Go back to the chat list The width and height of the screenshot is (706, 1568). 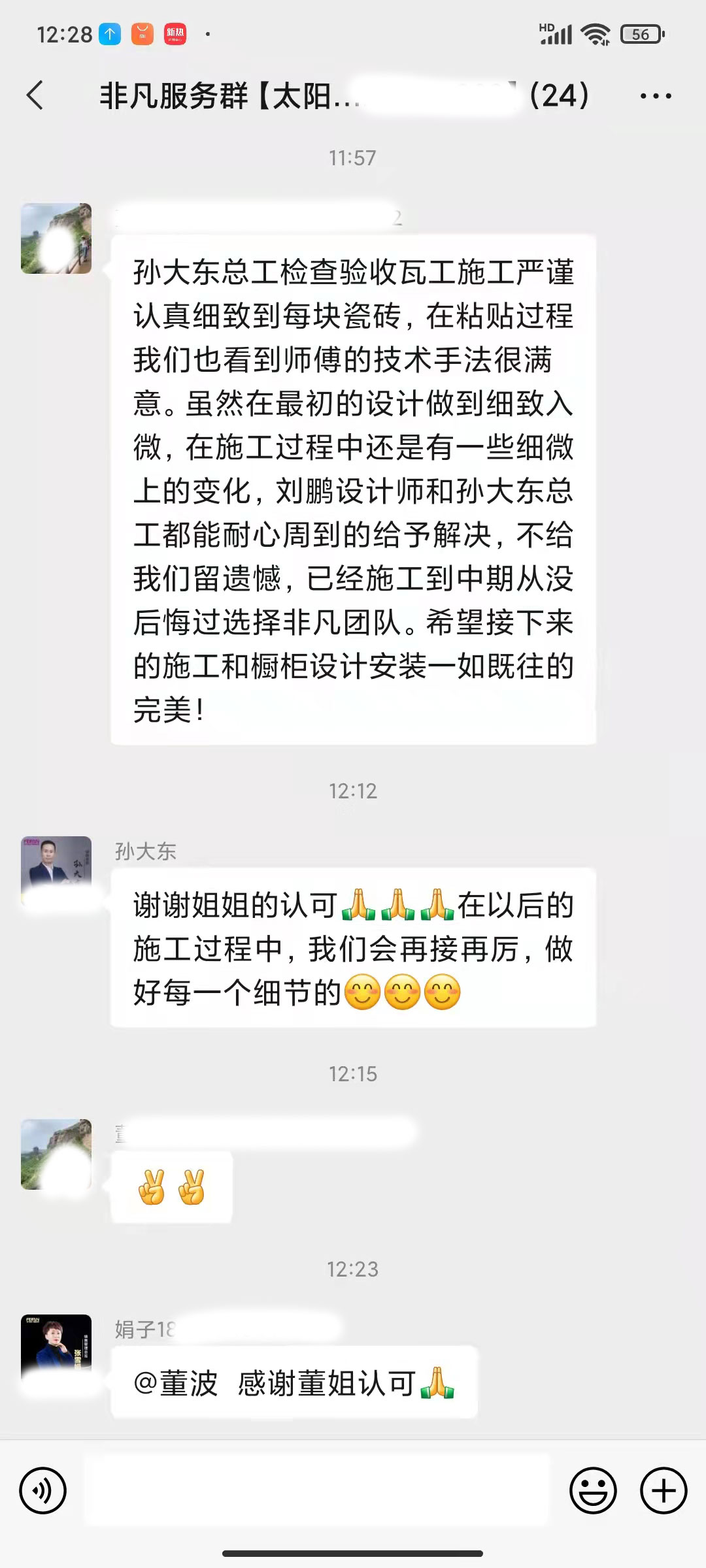point(35,95)
